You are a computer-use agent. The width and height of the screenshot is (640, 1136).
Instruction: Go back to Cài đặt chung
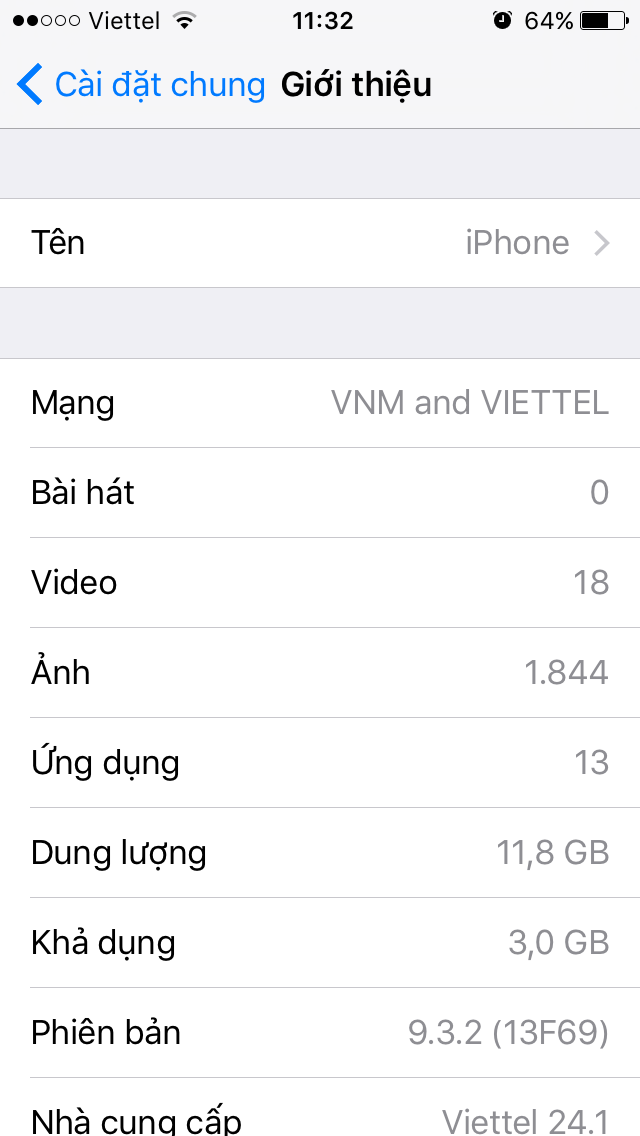(x=140, y=85)
